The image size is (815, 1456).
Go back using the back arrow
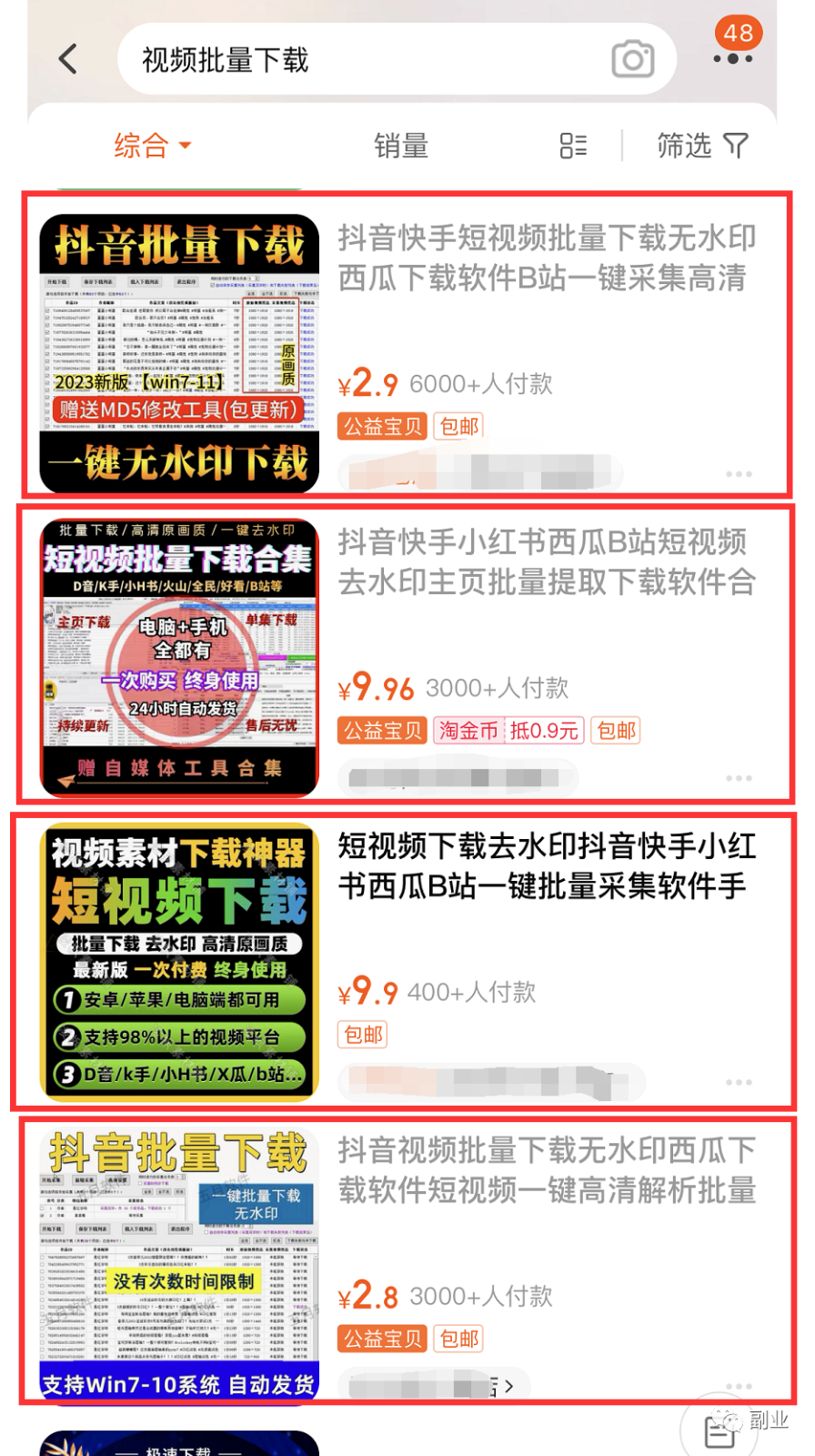(68, 59)
